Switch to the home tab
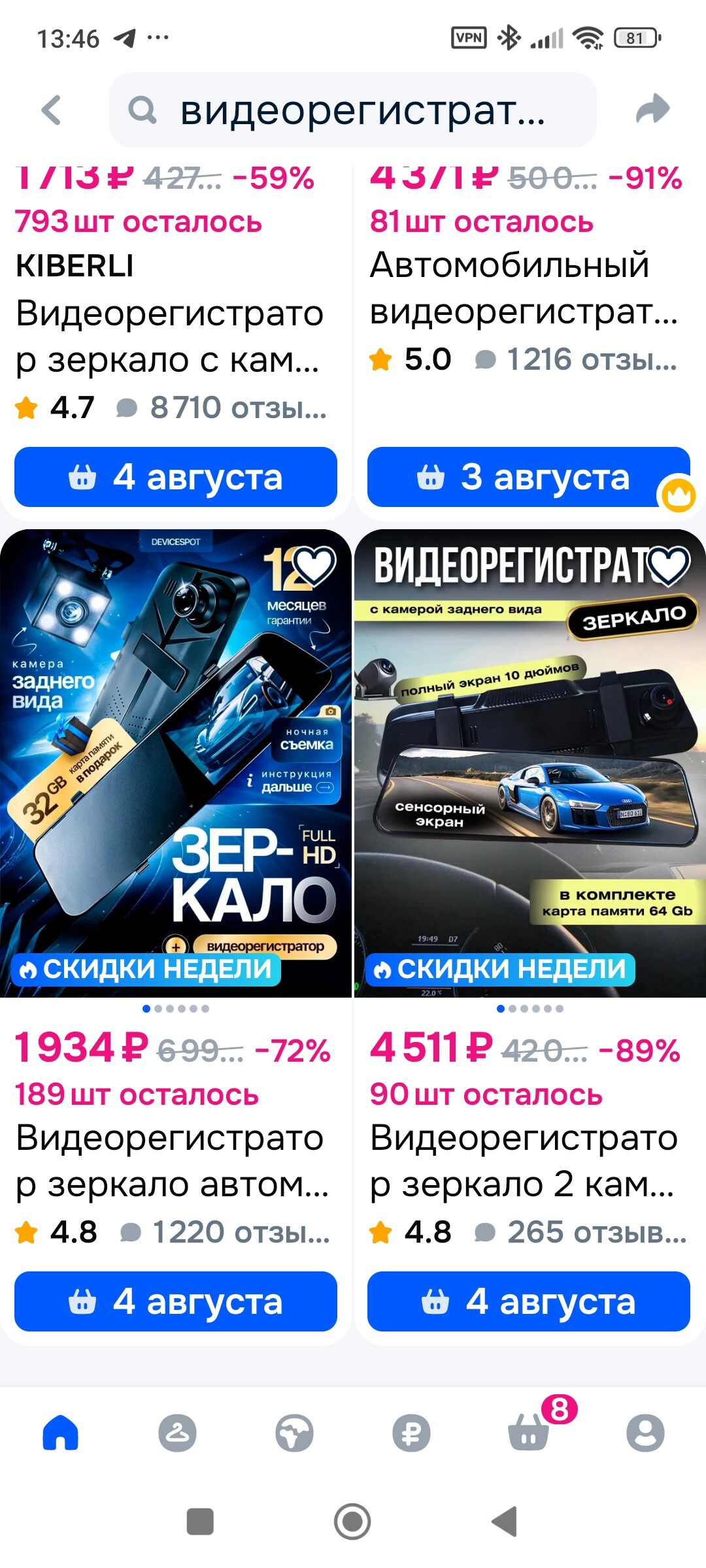Image resolution: width=706 pixels, height=1568 pixels. tap(60, 1433)
